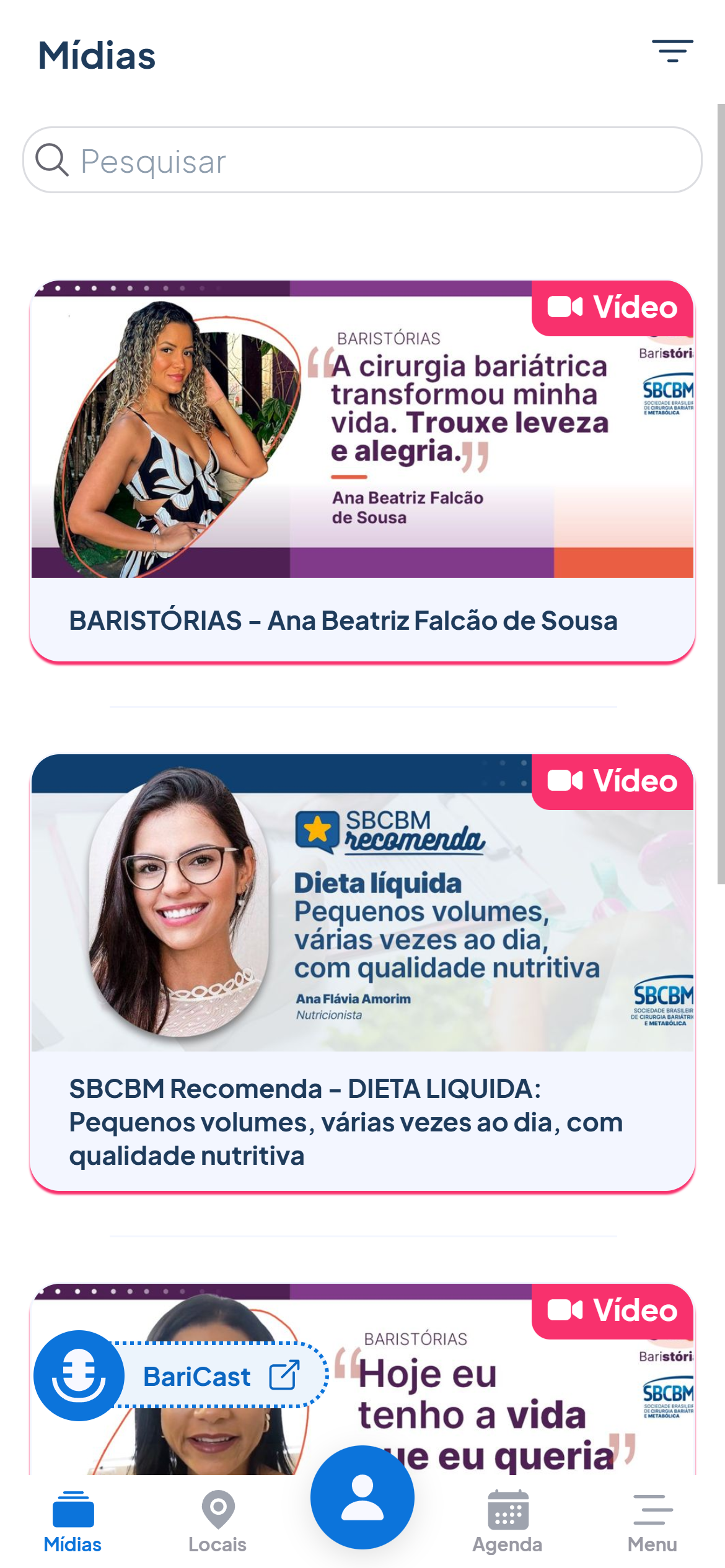Image resolution: width=725 pixels, height=1568 pixels.
Task: Open the Agenda calendar icon
Action: (x=507, y=1509)
